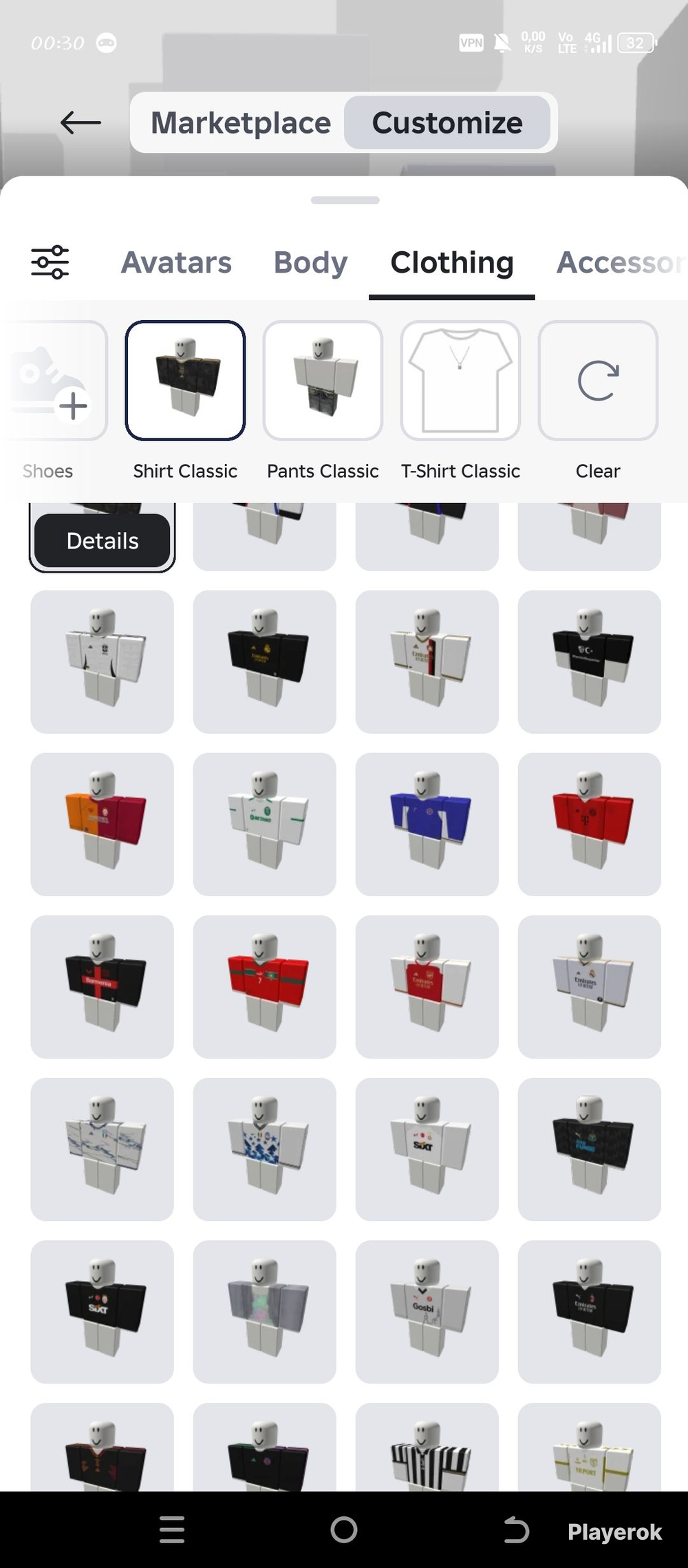The image size is (688, 1568).
Task: Equip the white Gosbi shirt
Action: coord(427,1311)
